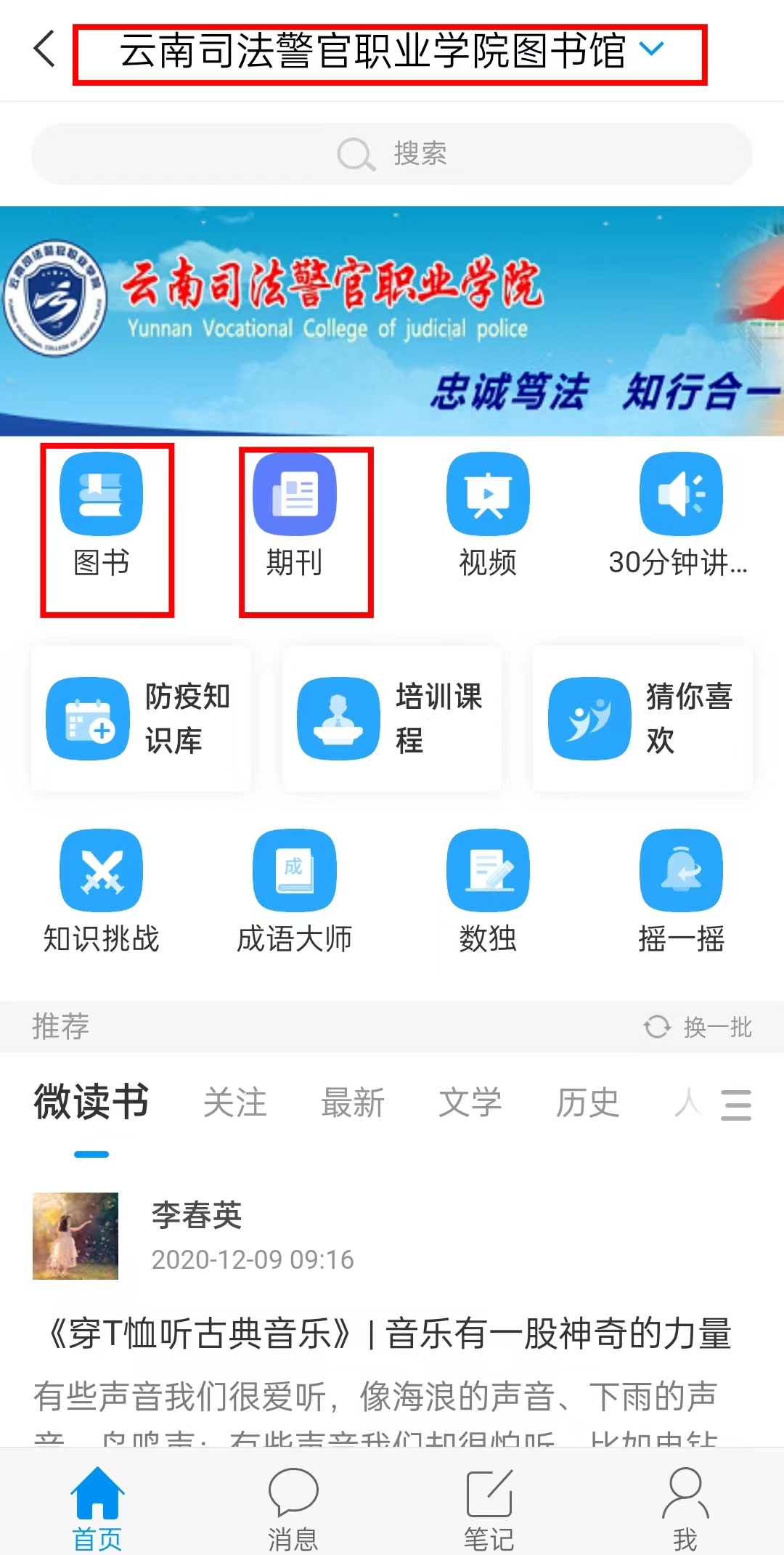Open the 搜索 search box
The image size is (784, 1555).
[x=392, y=154]
